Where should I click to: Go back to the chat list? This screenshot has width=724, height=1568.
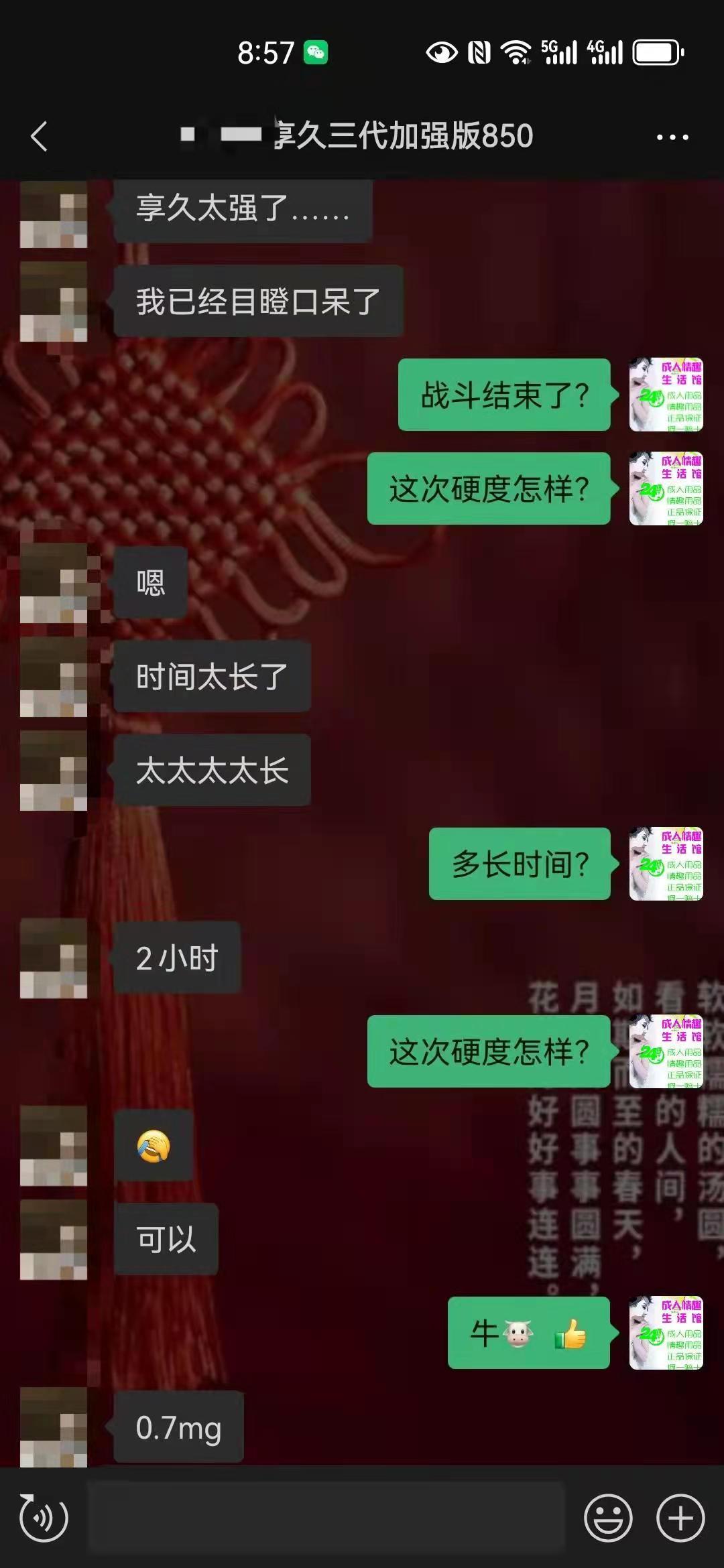39,137
